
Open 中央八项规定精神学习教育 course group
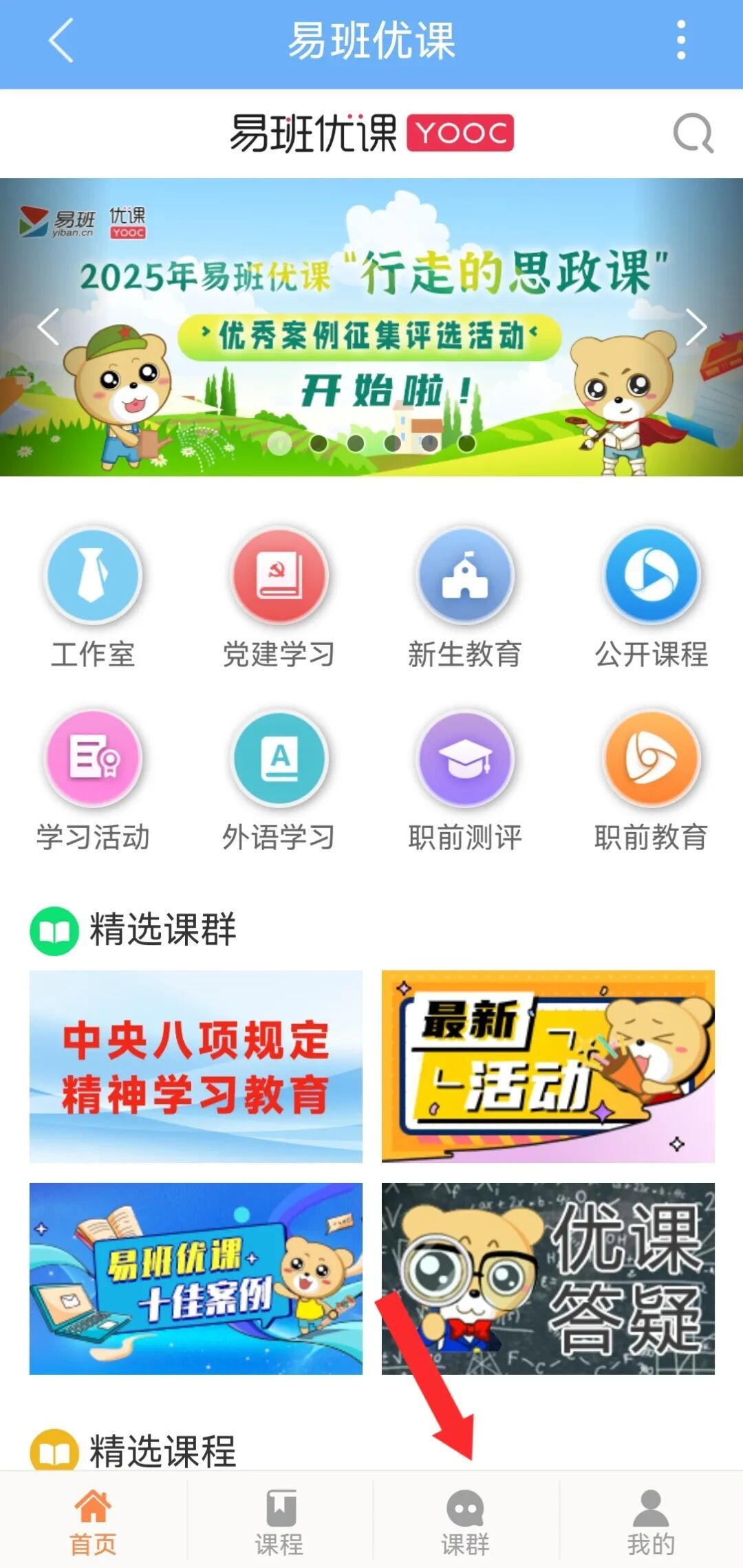click(196, 1066)
